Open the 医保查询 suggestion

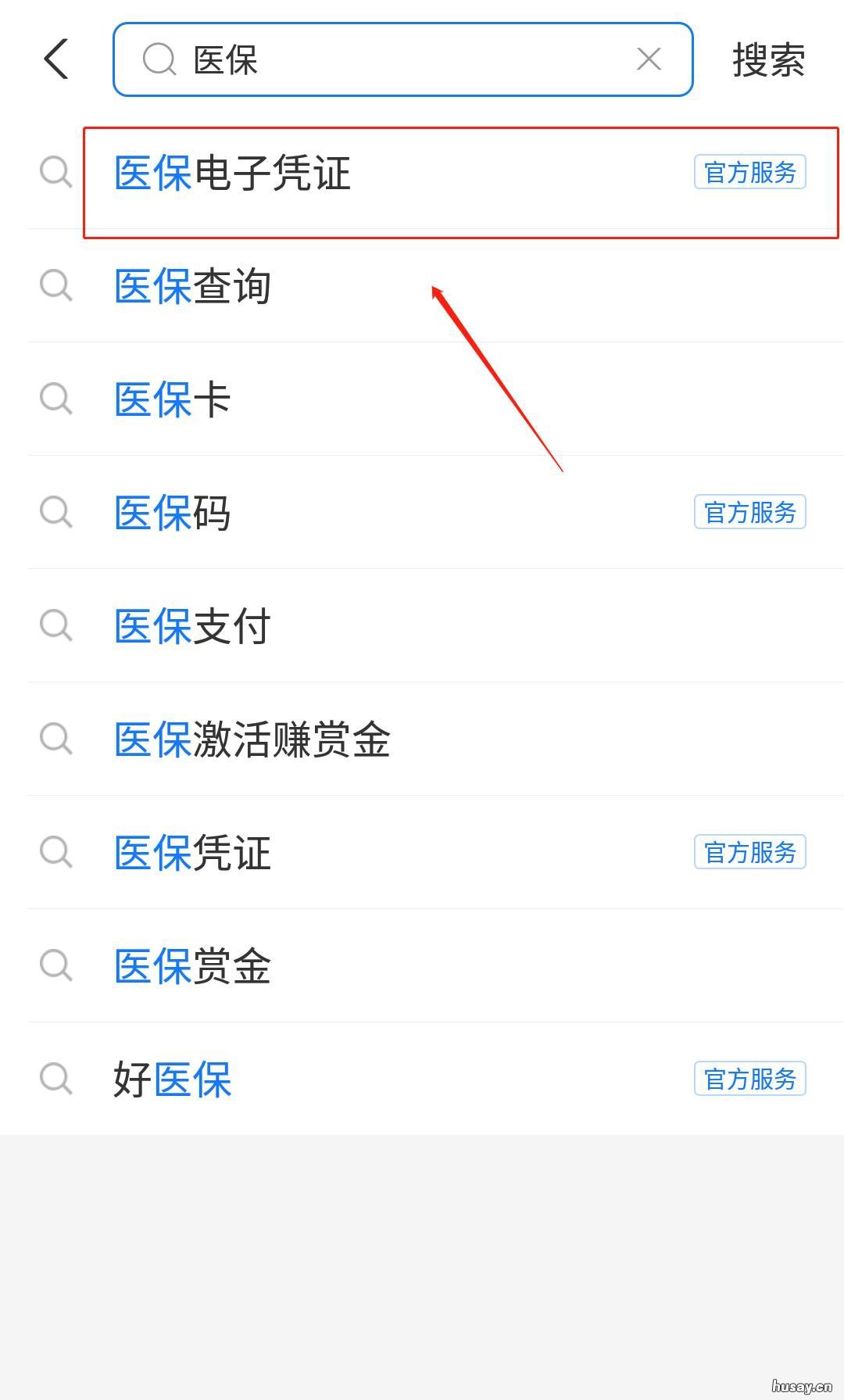point(193,287)
